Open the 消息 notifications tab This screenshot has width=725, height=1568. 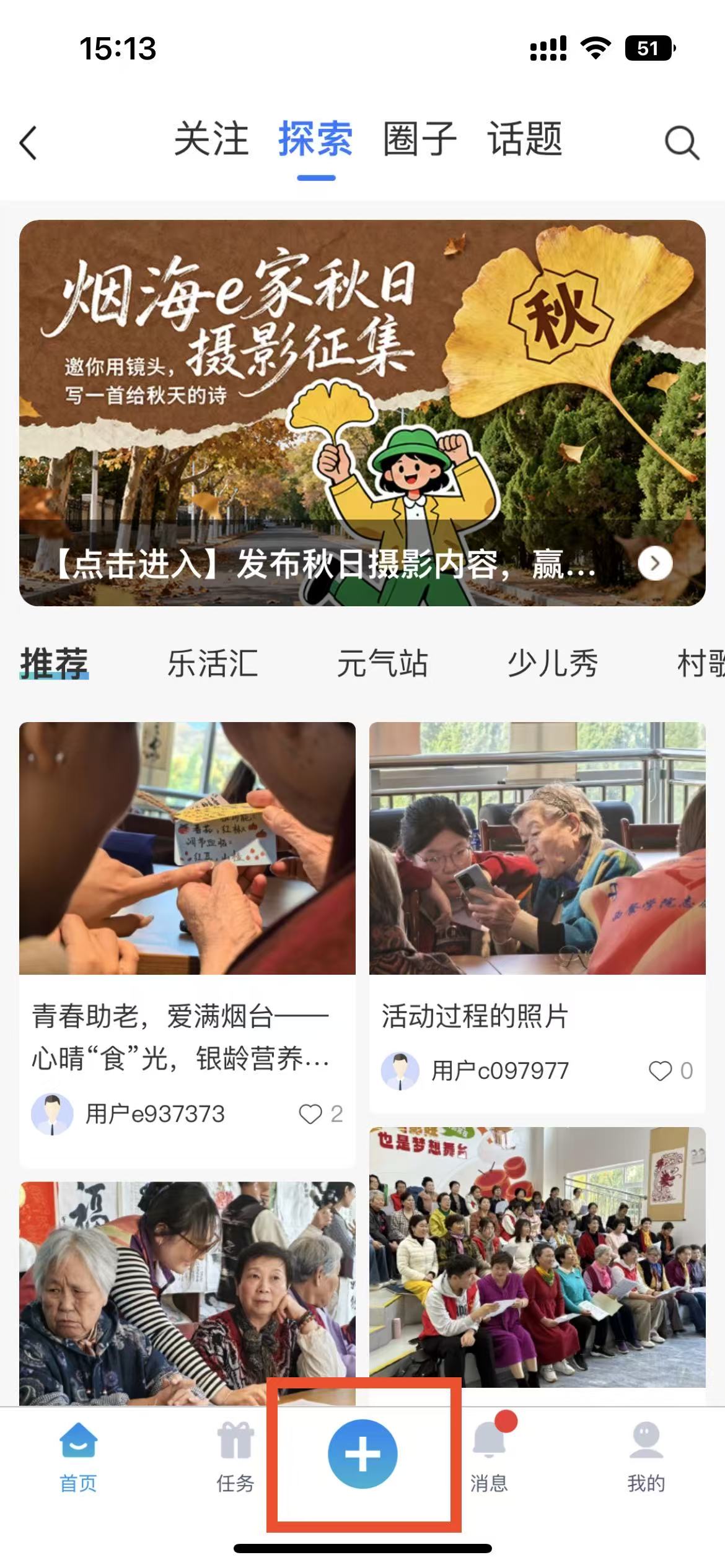click(x=489, y=1457)
